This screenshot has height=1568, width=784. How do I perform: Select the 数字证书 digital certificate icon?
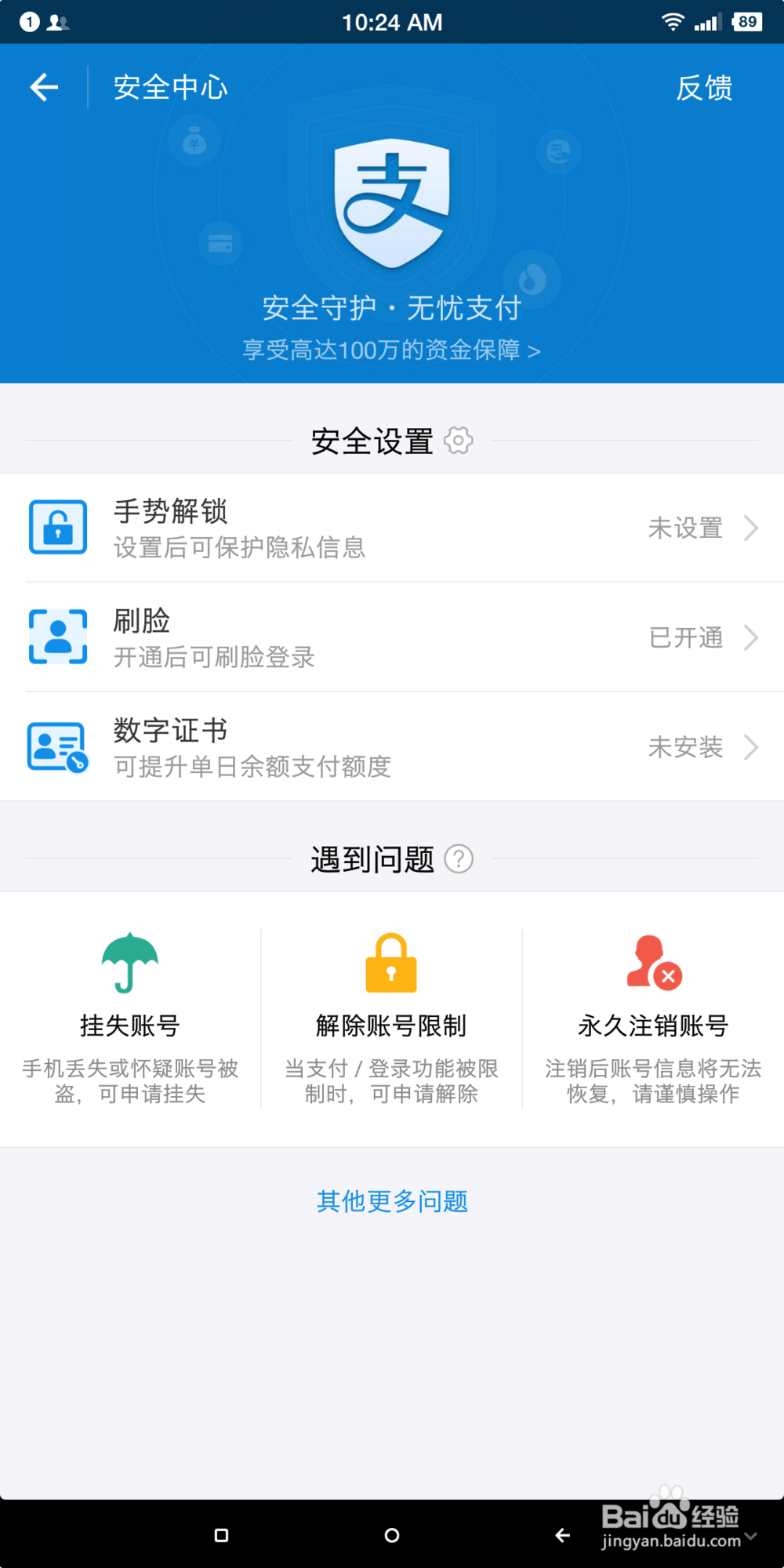point(57,746)
